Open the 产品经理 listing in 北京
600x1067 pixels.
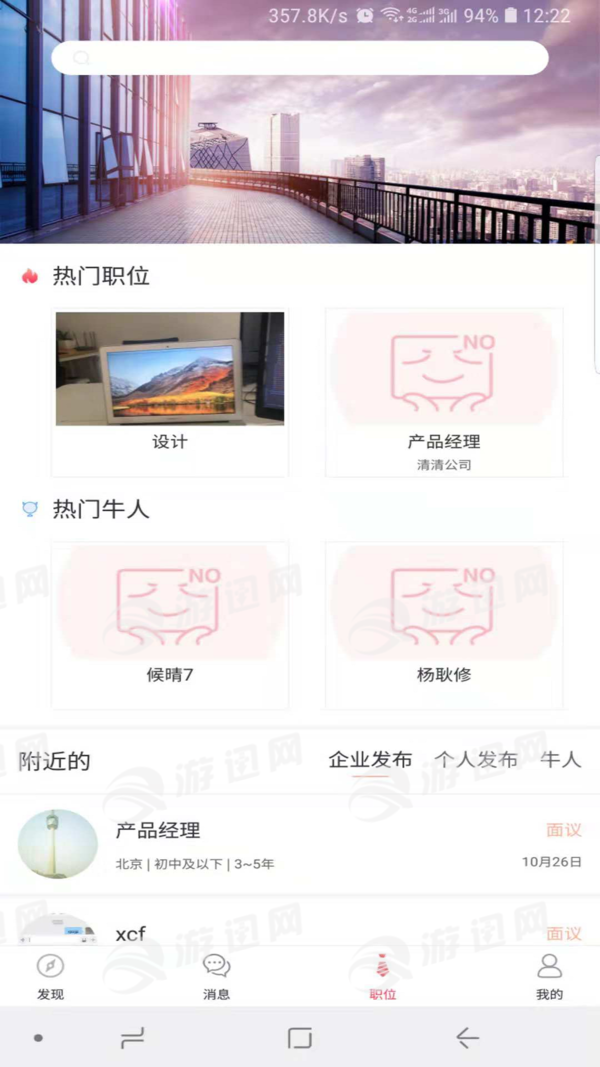[300, 843]
